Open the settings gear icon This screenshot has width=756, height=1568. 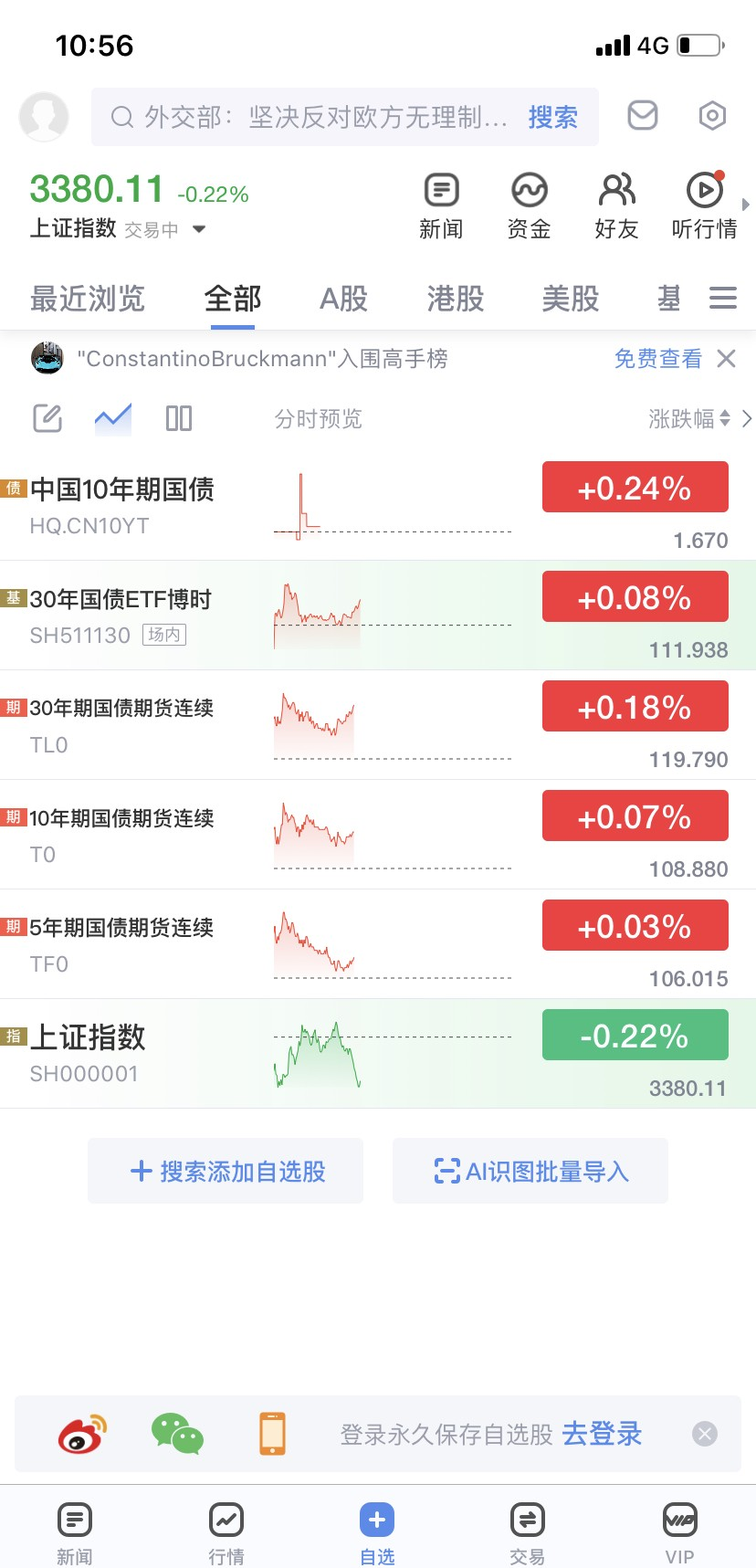[712, 115]
